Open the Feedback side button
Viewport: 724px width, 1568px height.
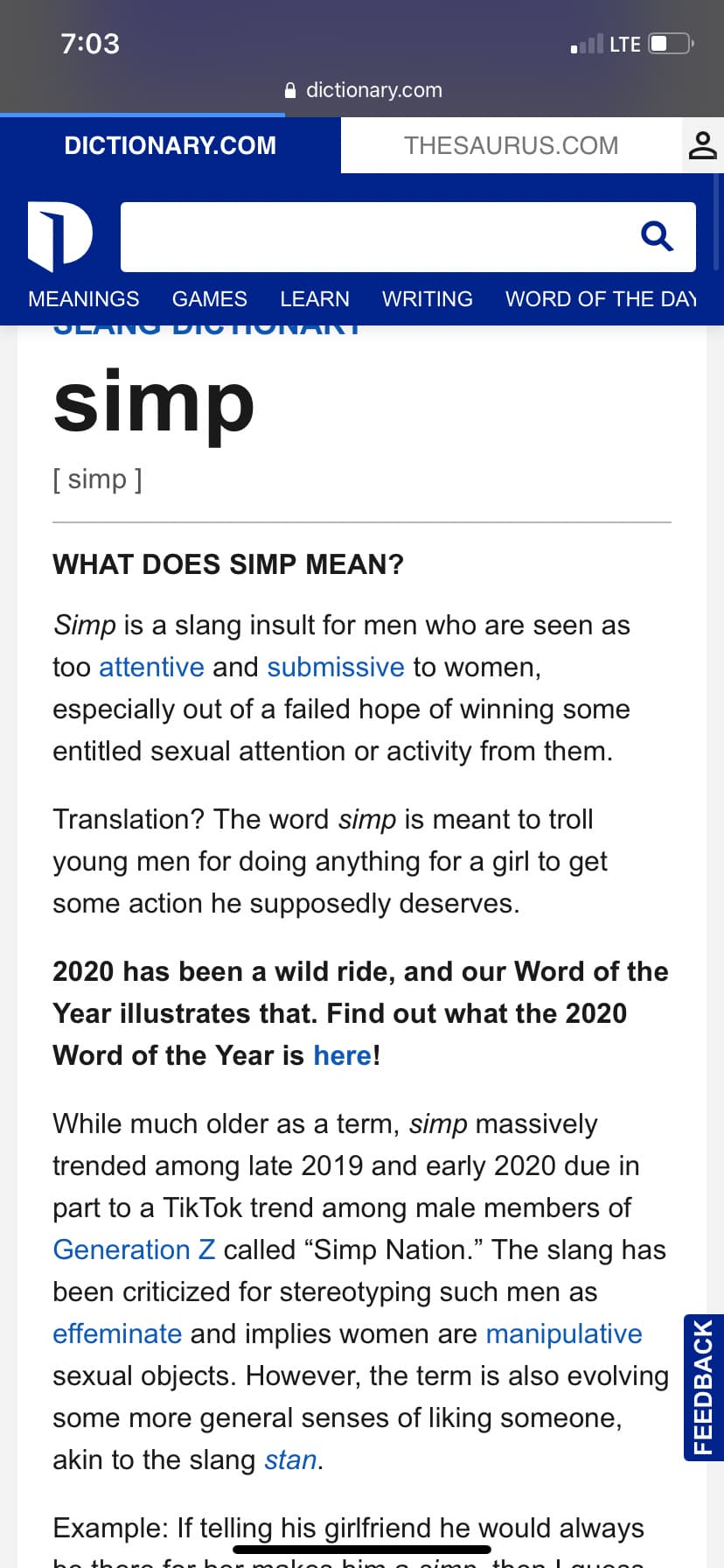703,1387
